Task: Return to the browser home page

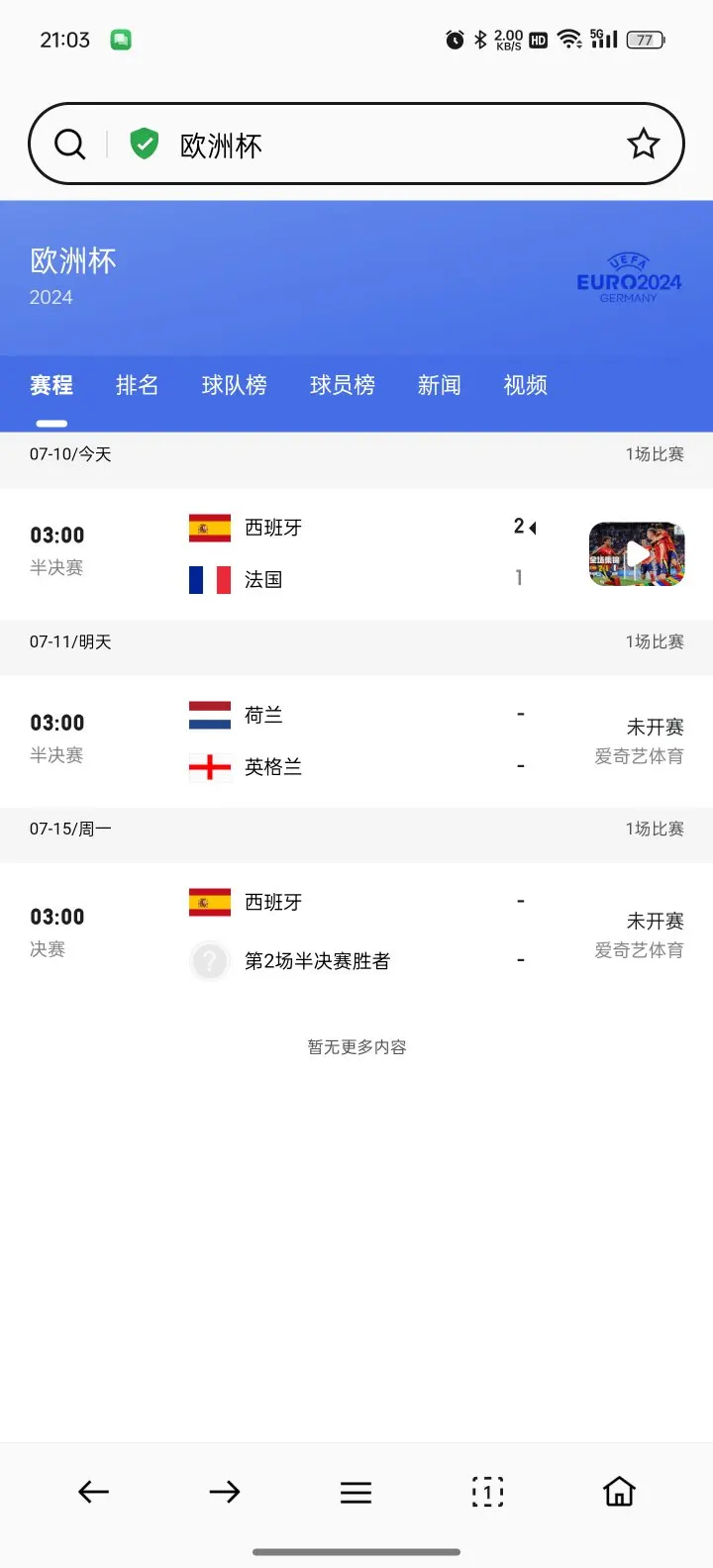Action: pyautogui.click(x=619, y=1492)
